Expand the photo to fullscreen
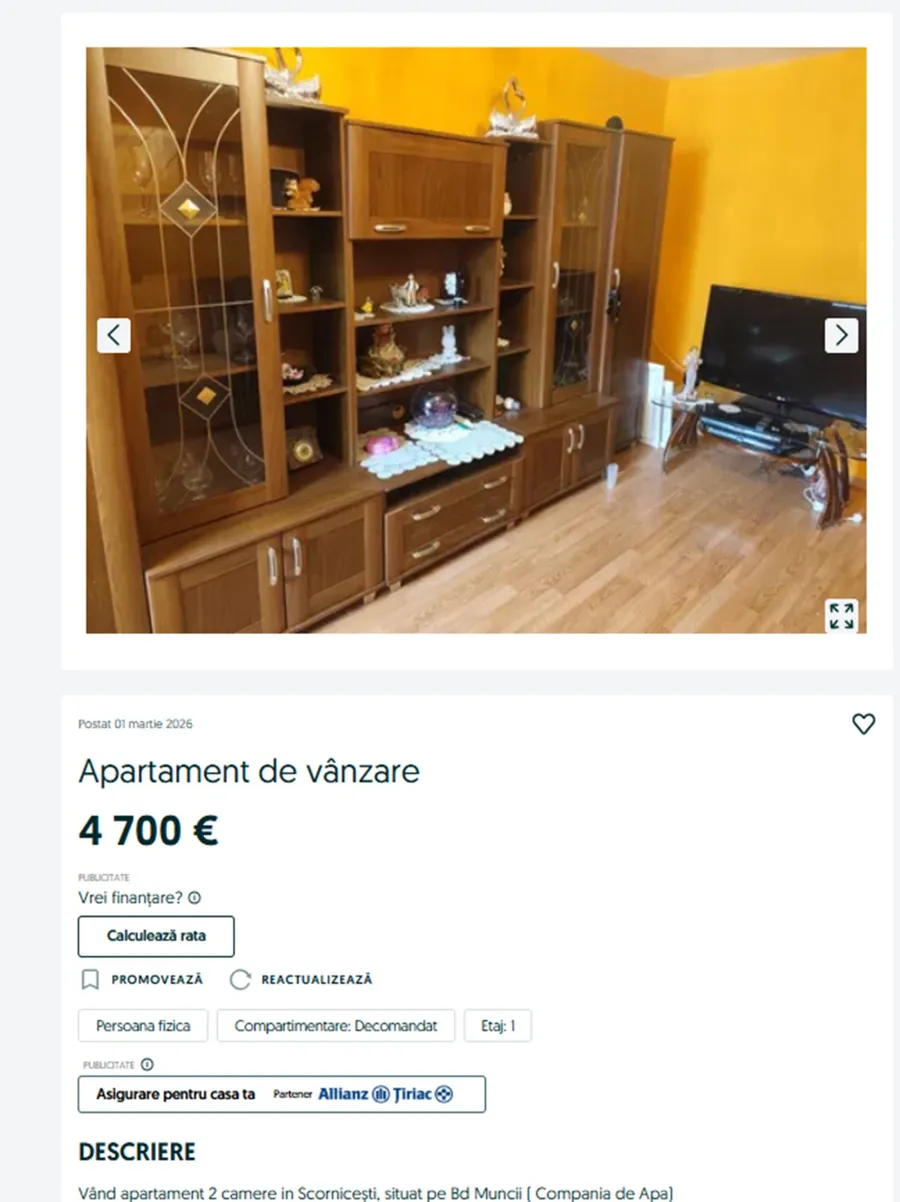The width and height of the screenshot is (900, 1202). point(841,616)
